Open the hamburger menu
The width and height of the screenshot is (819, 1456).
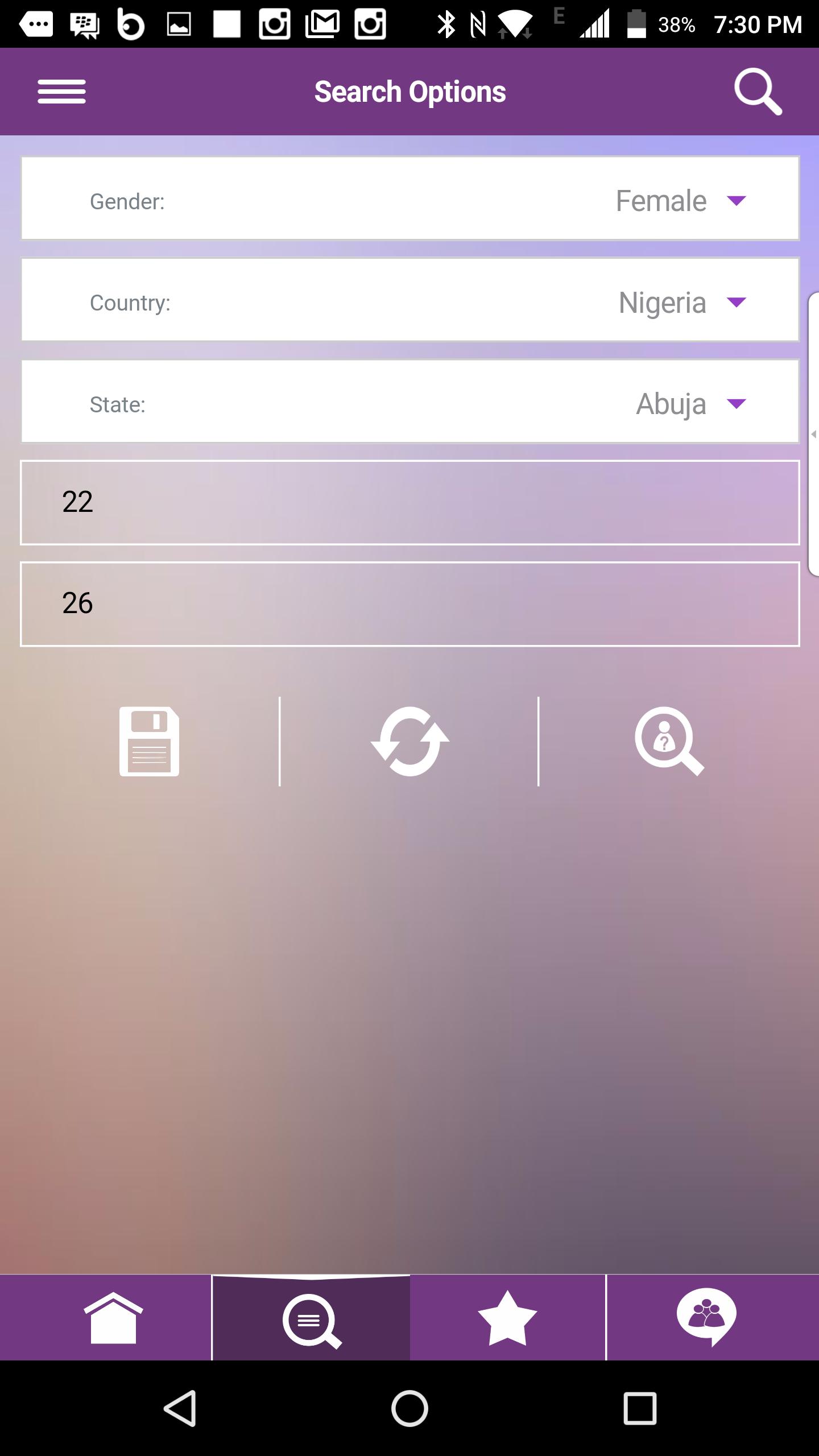pos(61,92)
